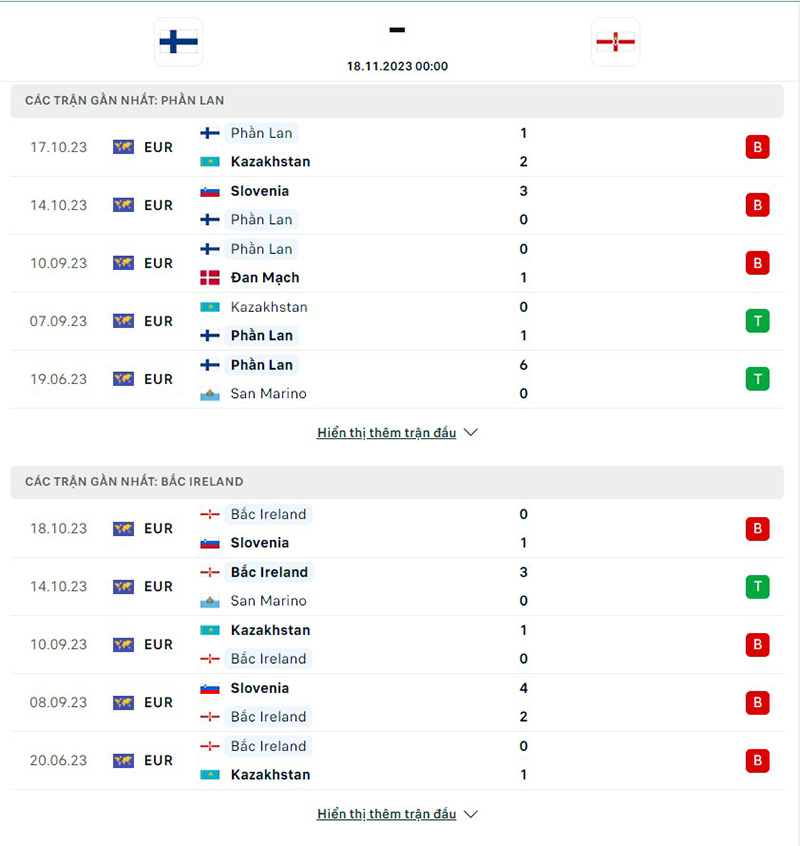Viewport: 800px width, 846px height.
Task: Toggle the green T badge on the 07.09.23 match
Action: 758,321
